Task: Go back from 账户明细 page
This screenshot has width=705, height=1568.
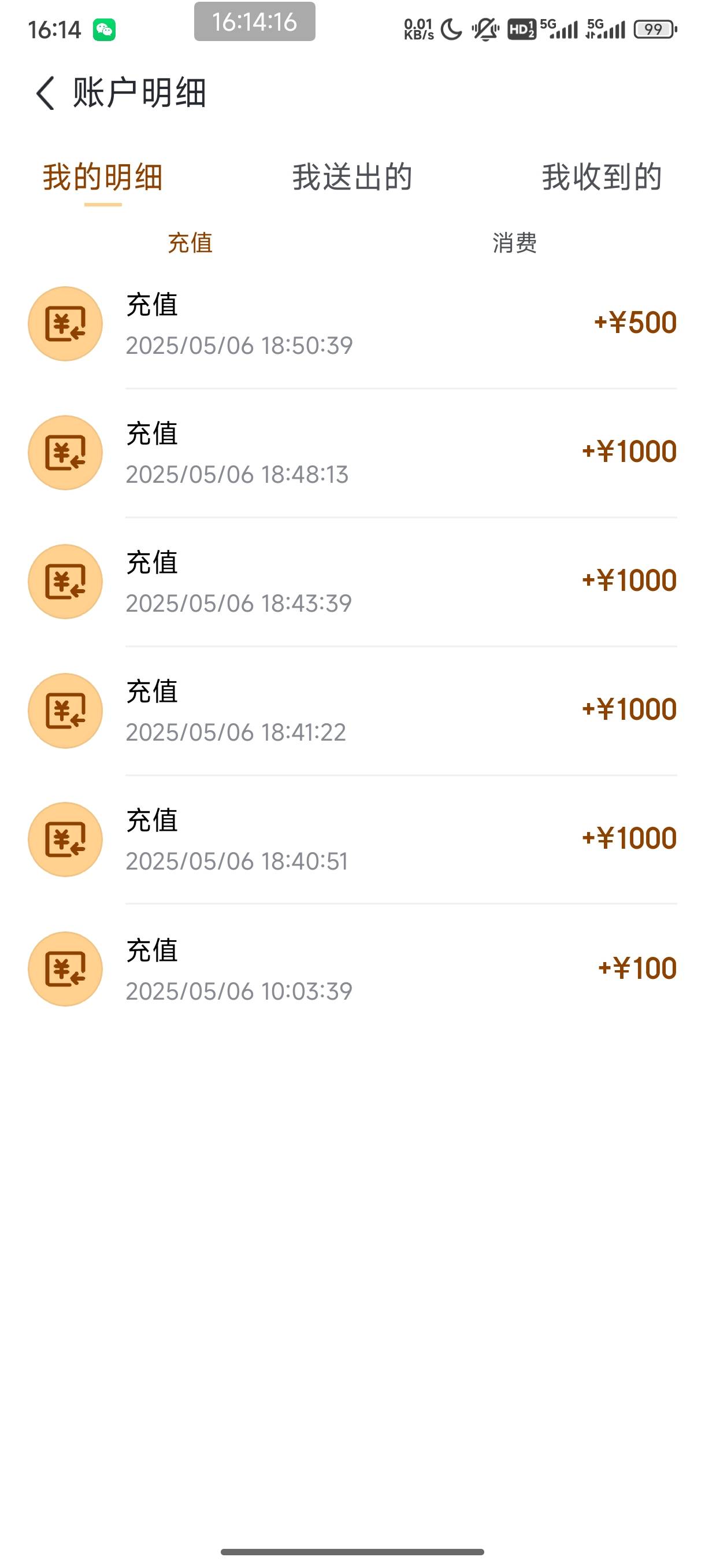Action: [46, 93]
